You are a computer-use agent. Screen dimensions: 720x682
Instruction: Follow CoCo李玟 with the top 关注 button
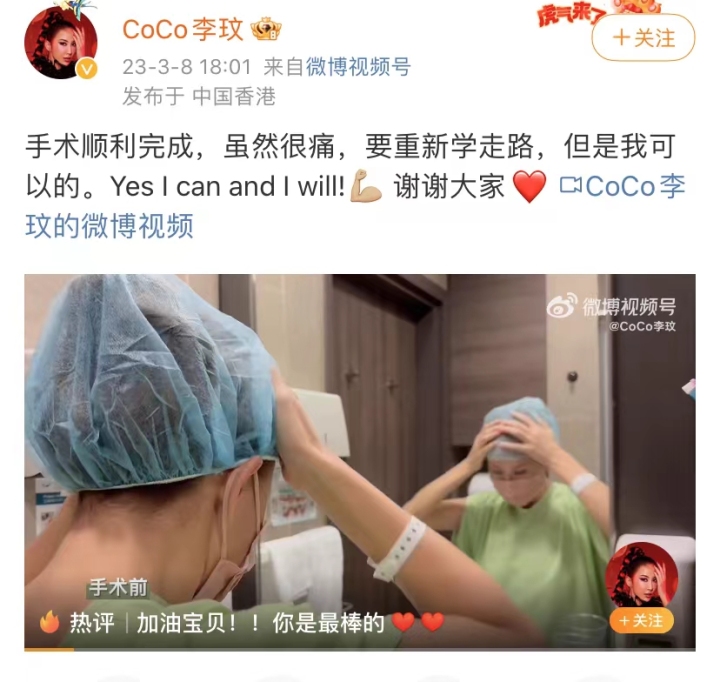[644, 38]
